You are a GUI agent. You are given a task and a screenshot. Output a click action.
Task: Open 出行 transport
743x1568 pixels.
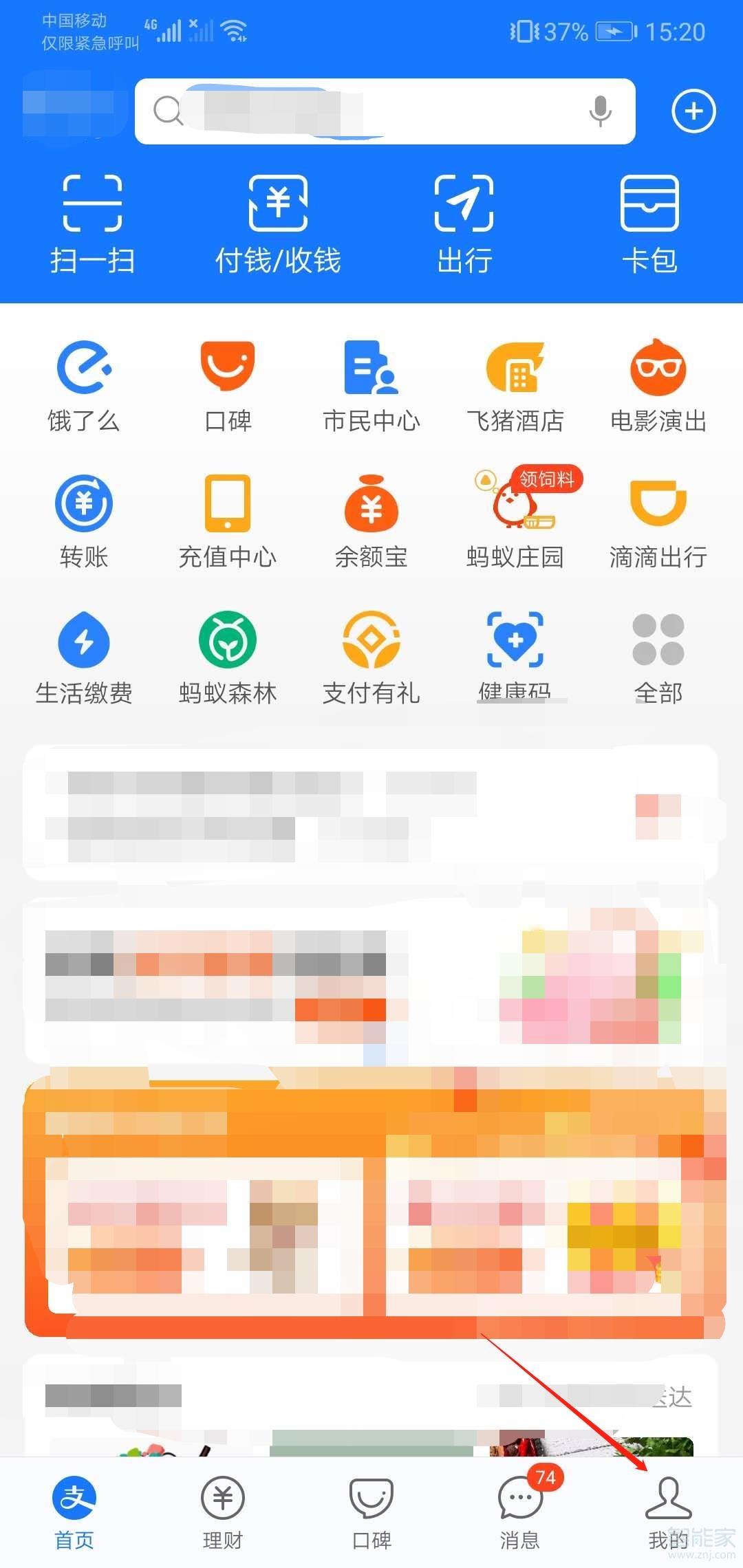(464, 224)
